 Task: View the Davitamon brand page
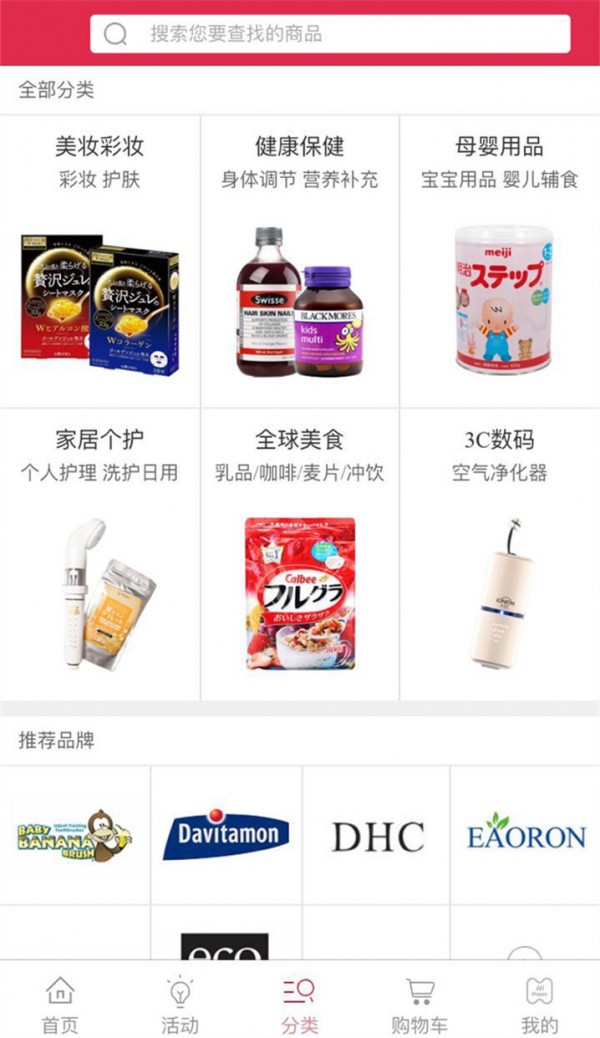coord(226,836)
